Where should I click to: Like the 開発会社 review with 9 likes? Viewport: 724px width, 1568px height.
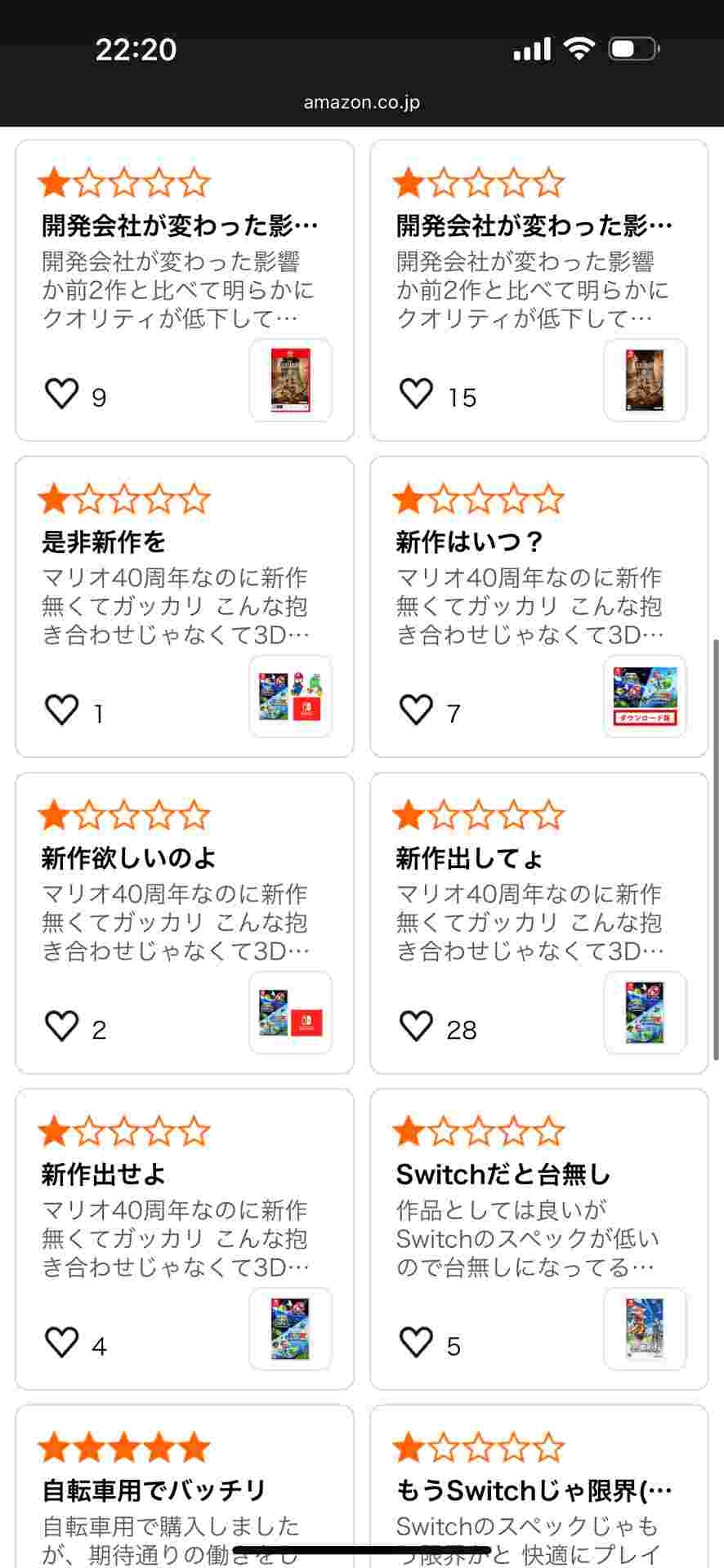tap(62, 394)
